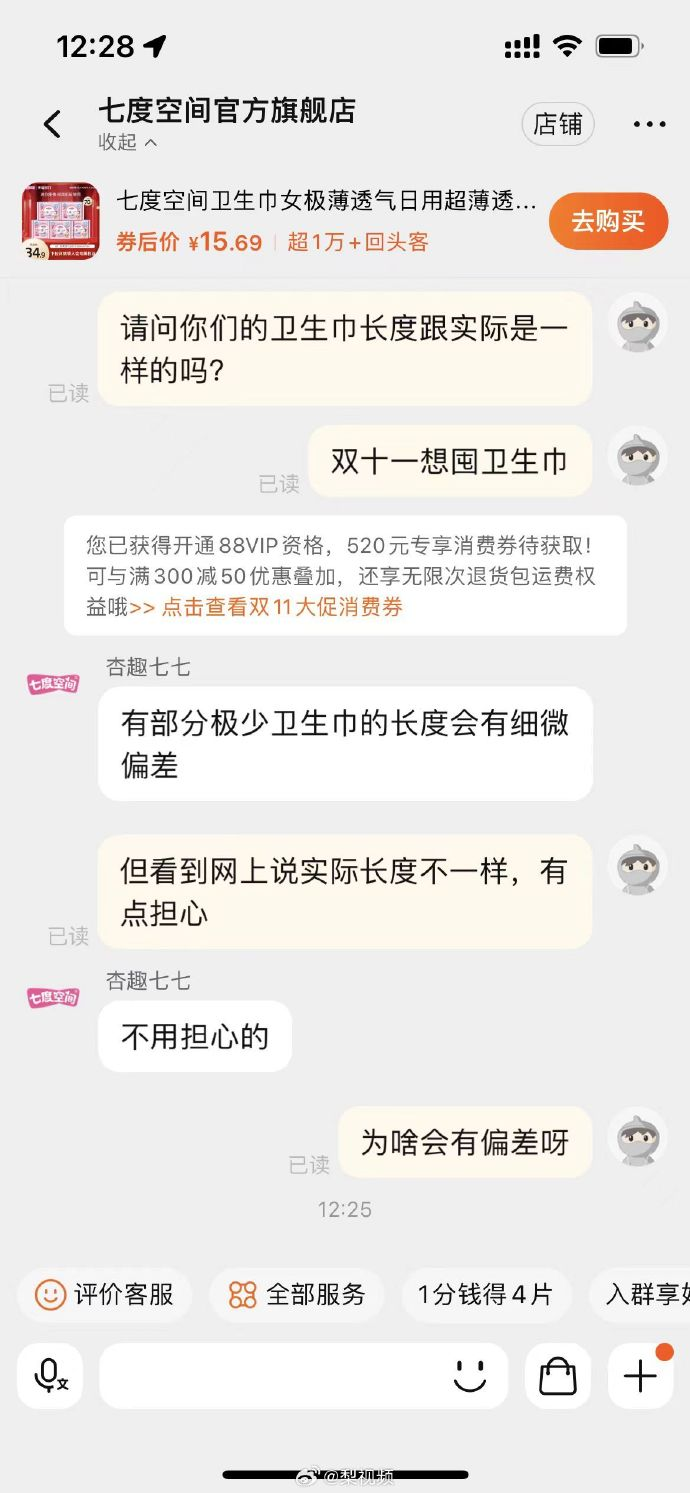Open the 店铺 store page
The height and width of the screenshot is (1493, 690).
[558, 124]
